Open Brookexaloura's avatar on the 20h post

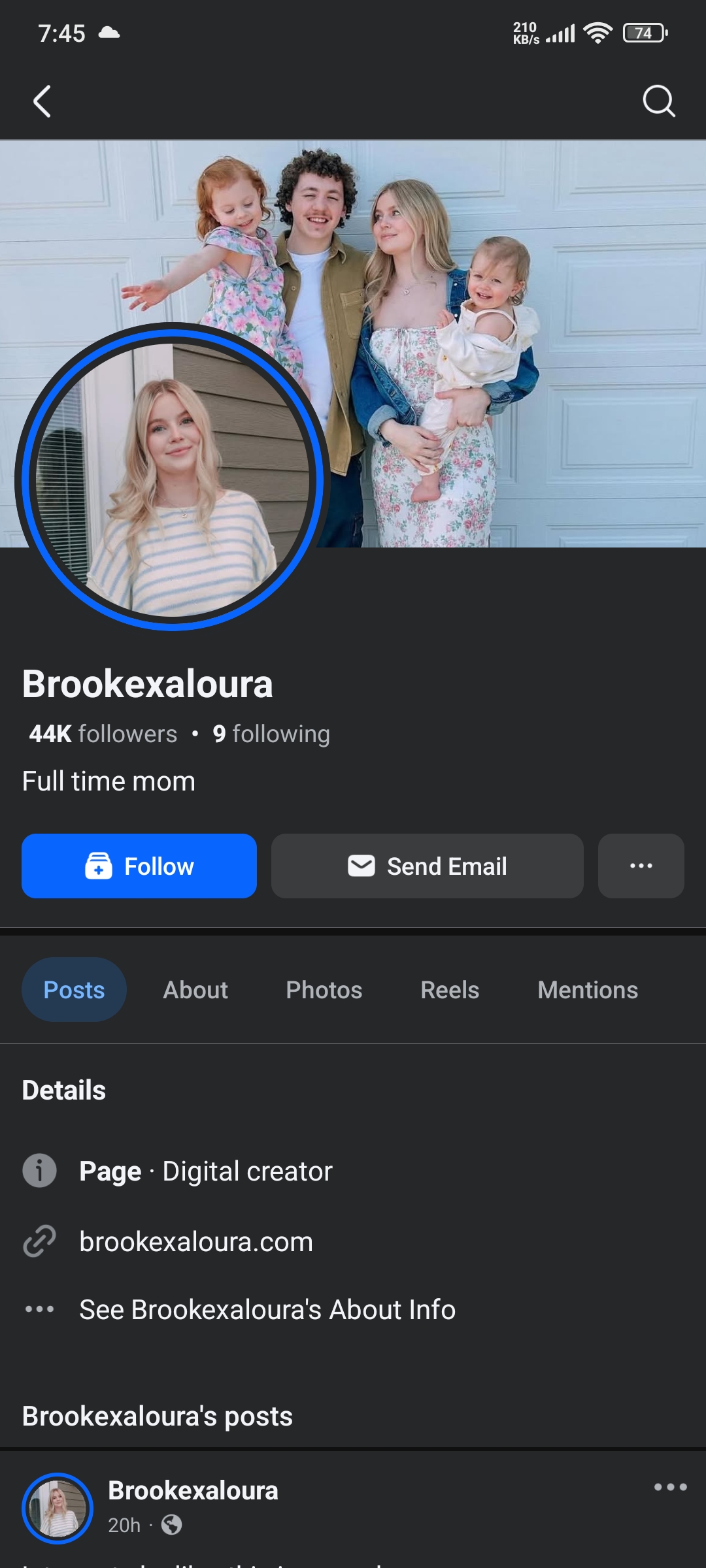(58, 1508)
